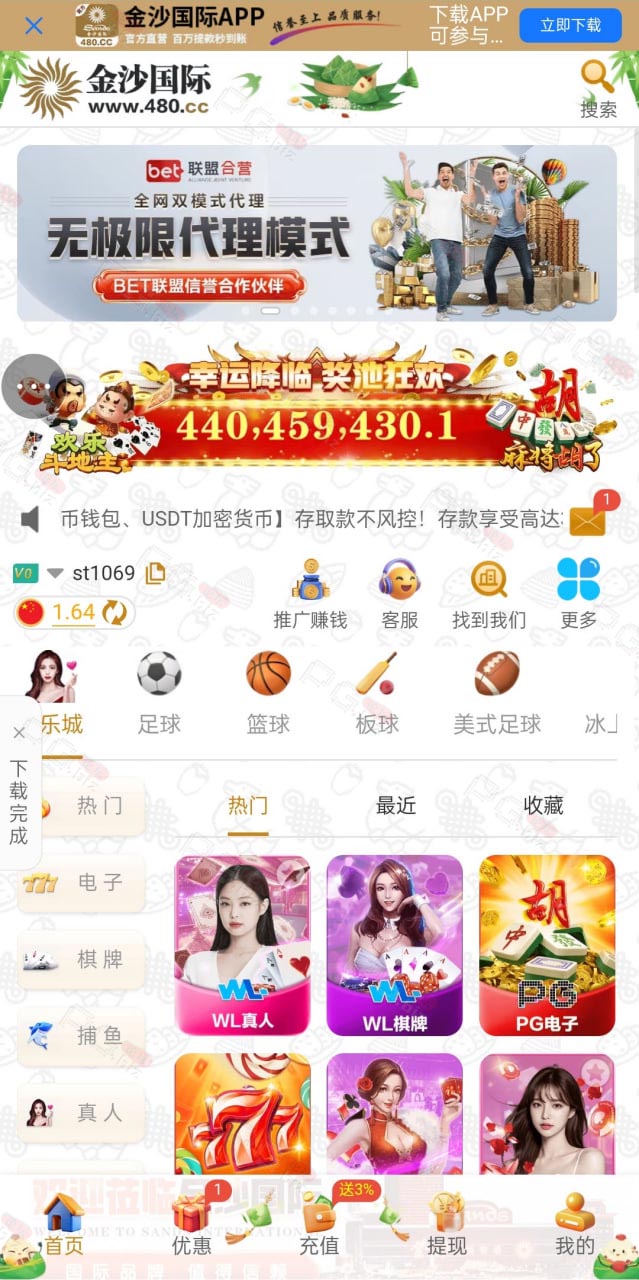This screenshot has height=1280, width=639.
Task: Open the WL真人 game card
Action: point(243,945)
